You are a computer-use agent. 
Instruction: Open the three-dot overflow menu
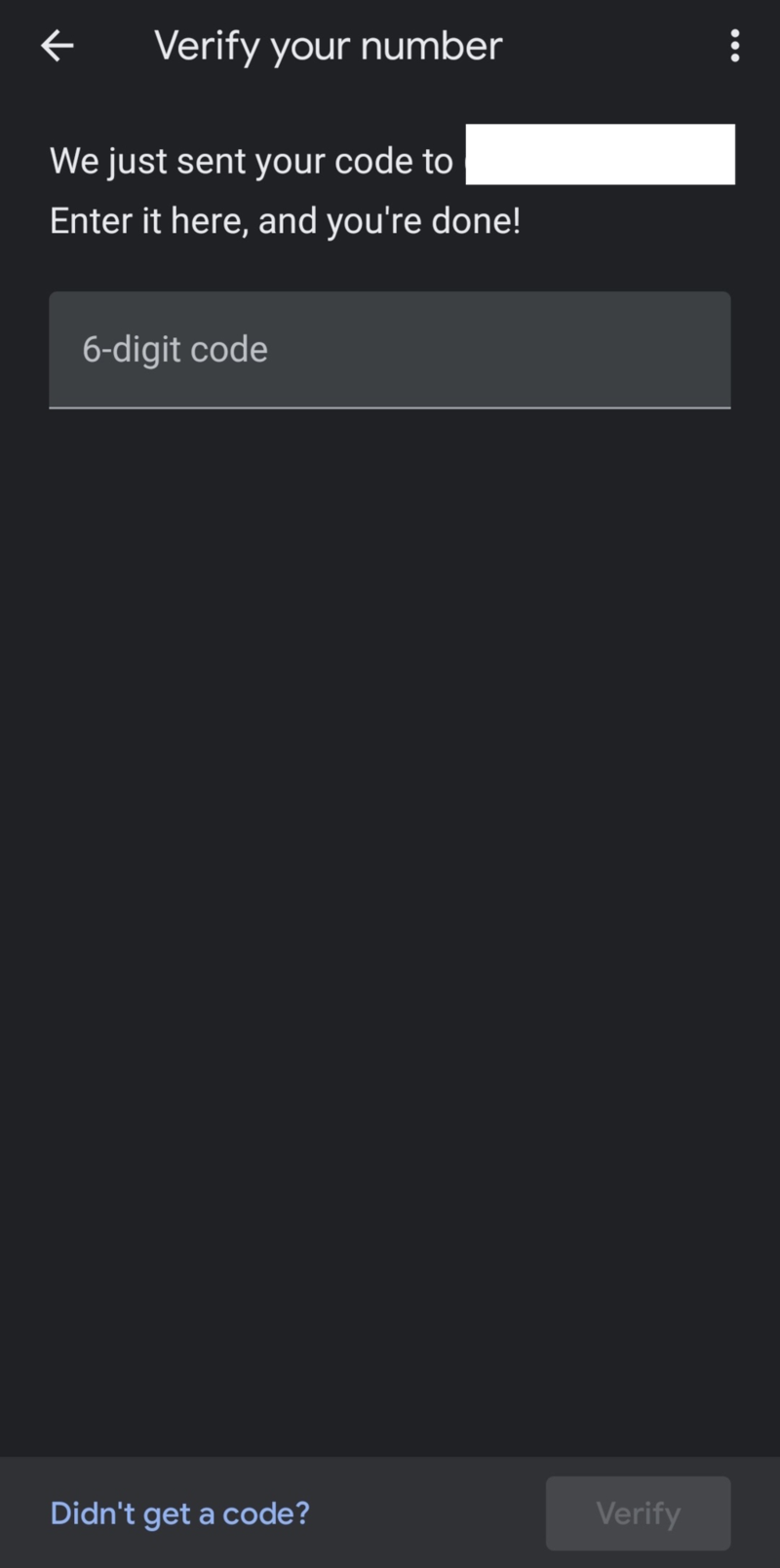click(734, 46)
